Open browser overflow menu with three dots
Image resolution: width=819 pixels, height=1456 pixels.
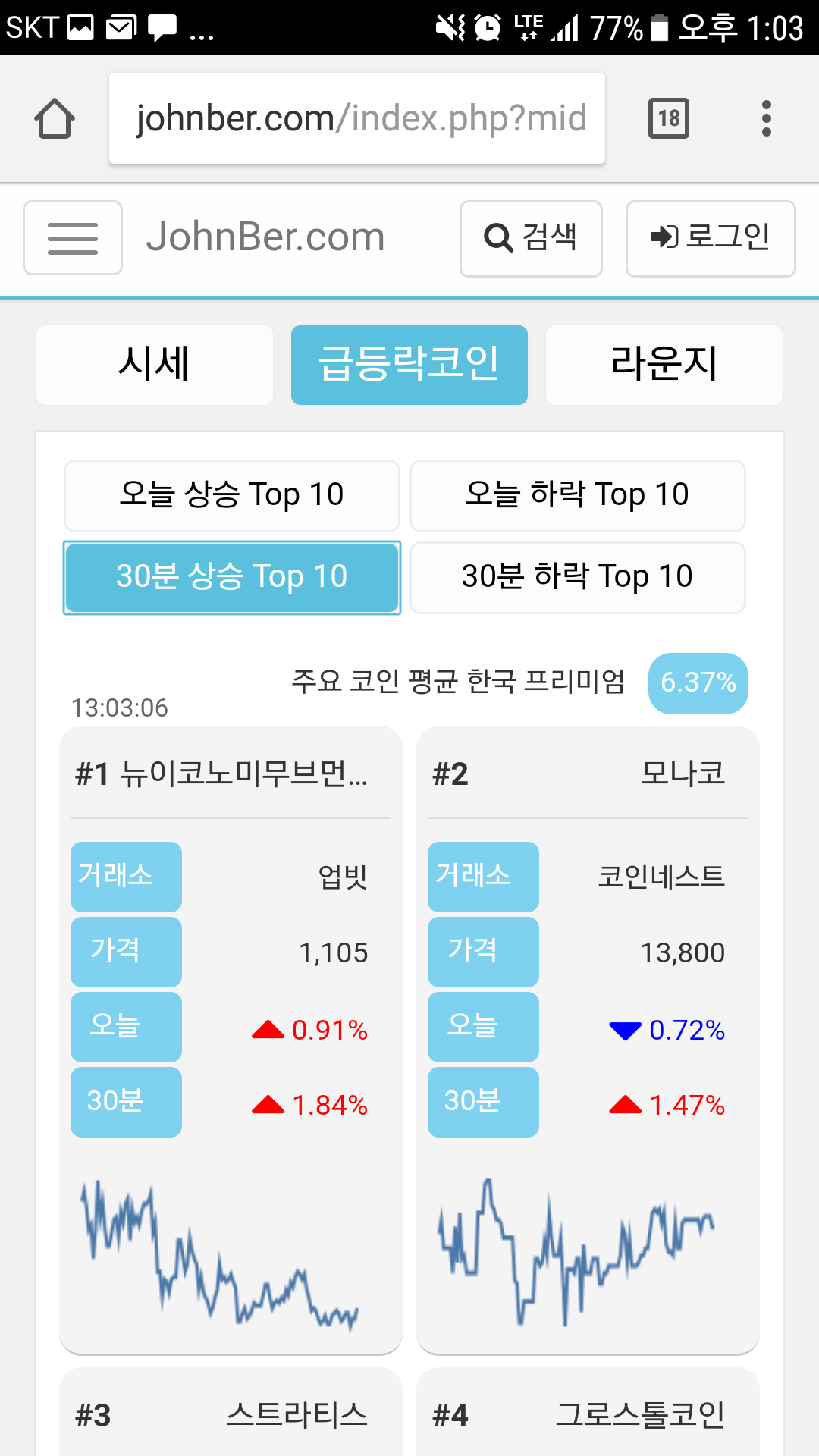pos(767,118)
